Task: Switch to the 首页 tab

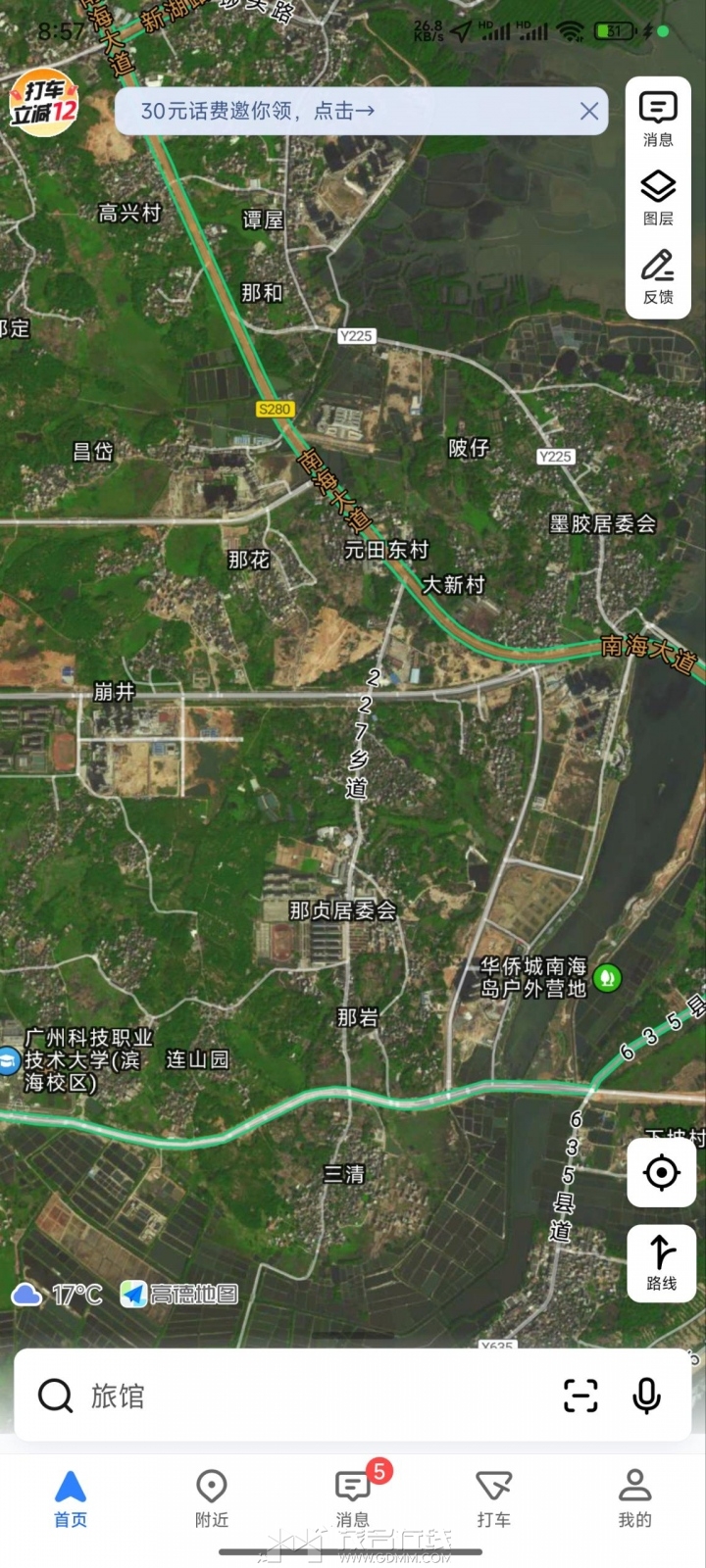Action: tap(71, 1499)
